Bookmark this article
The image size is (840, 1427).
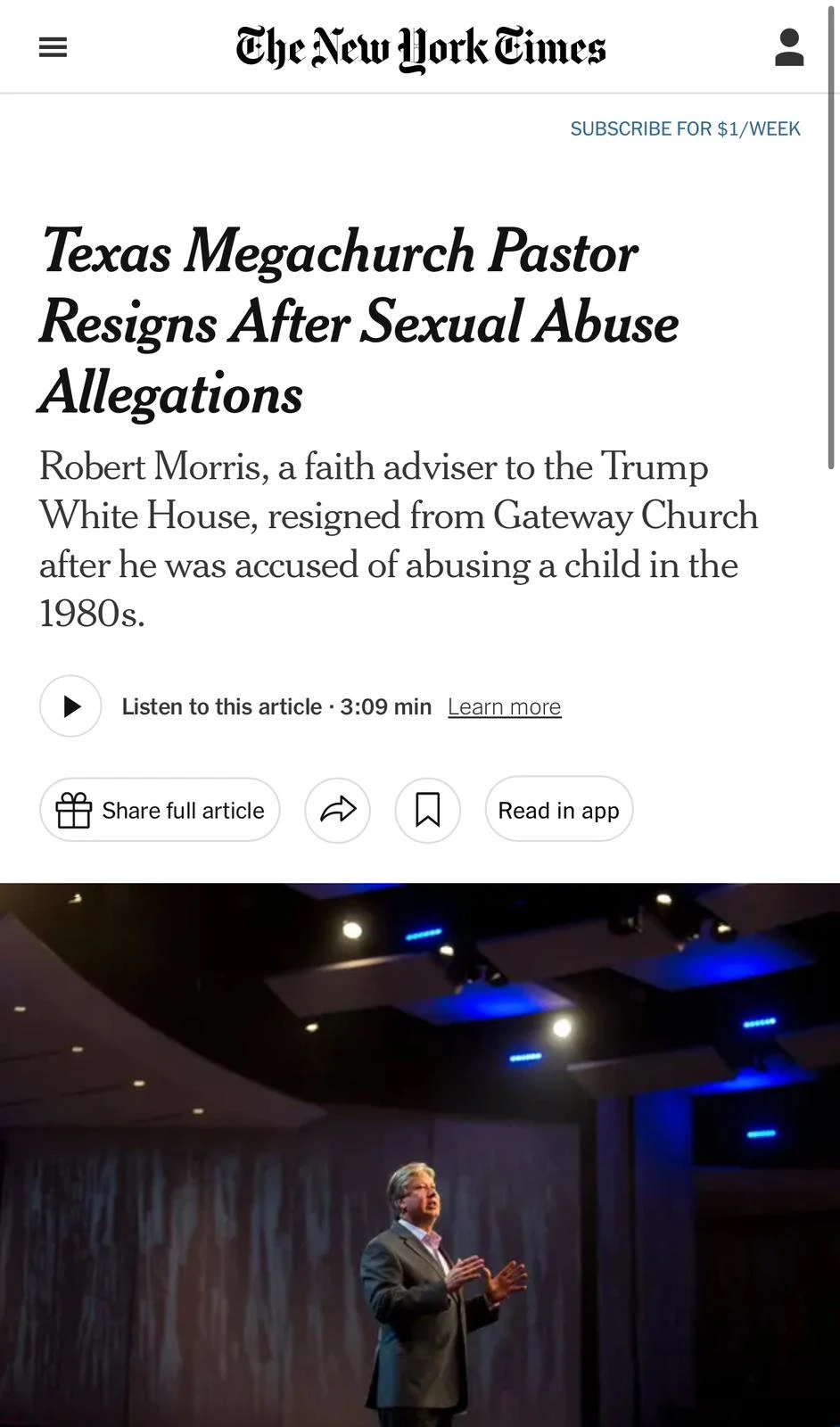(x=428, y=810)
